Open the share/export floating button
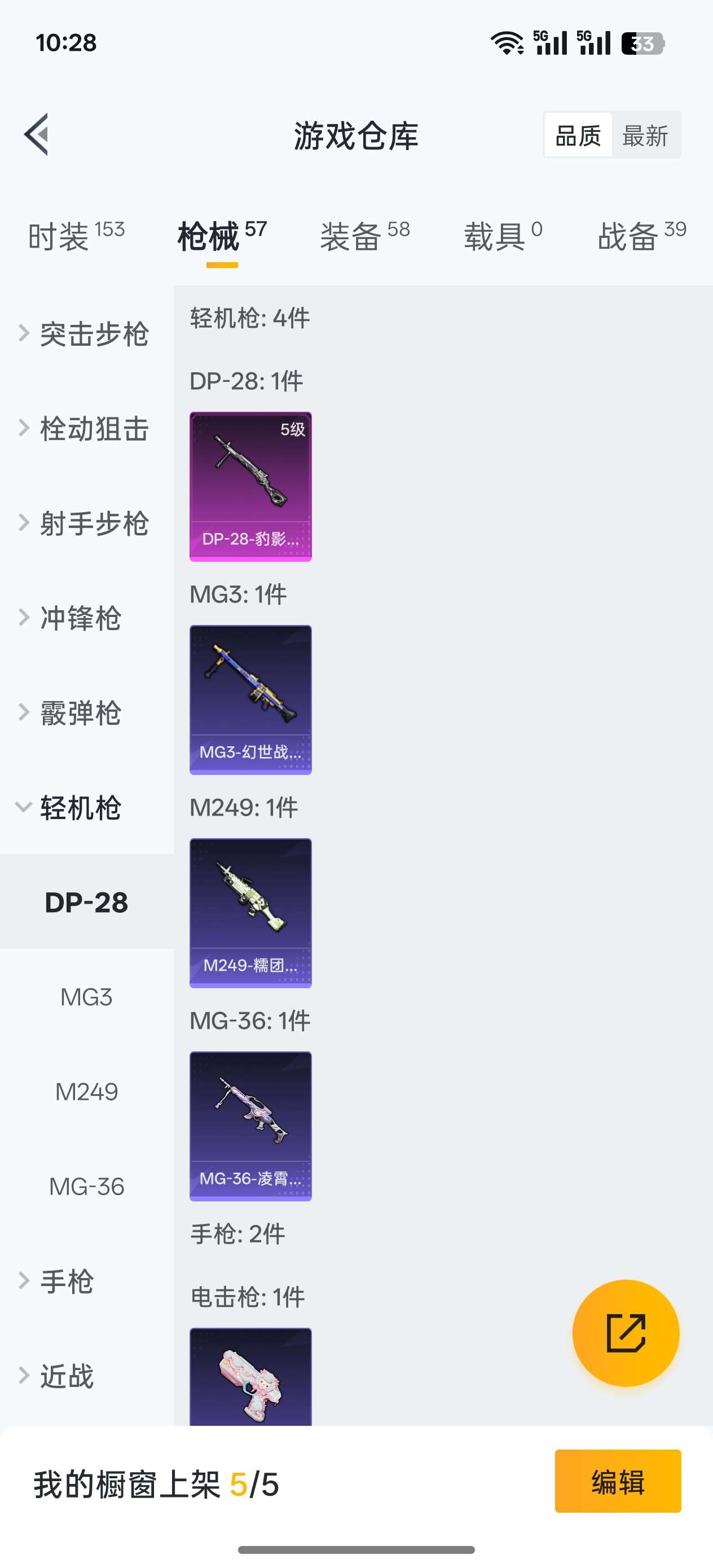The image size is (713, 1568). click(x=626, y=1333)
